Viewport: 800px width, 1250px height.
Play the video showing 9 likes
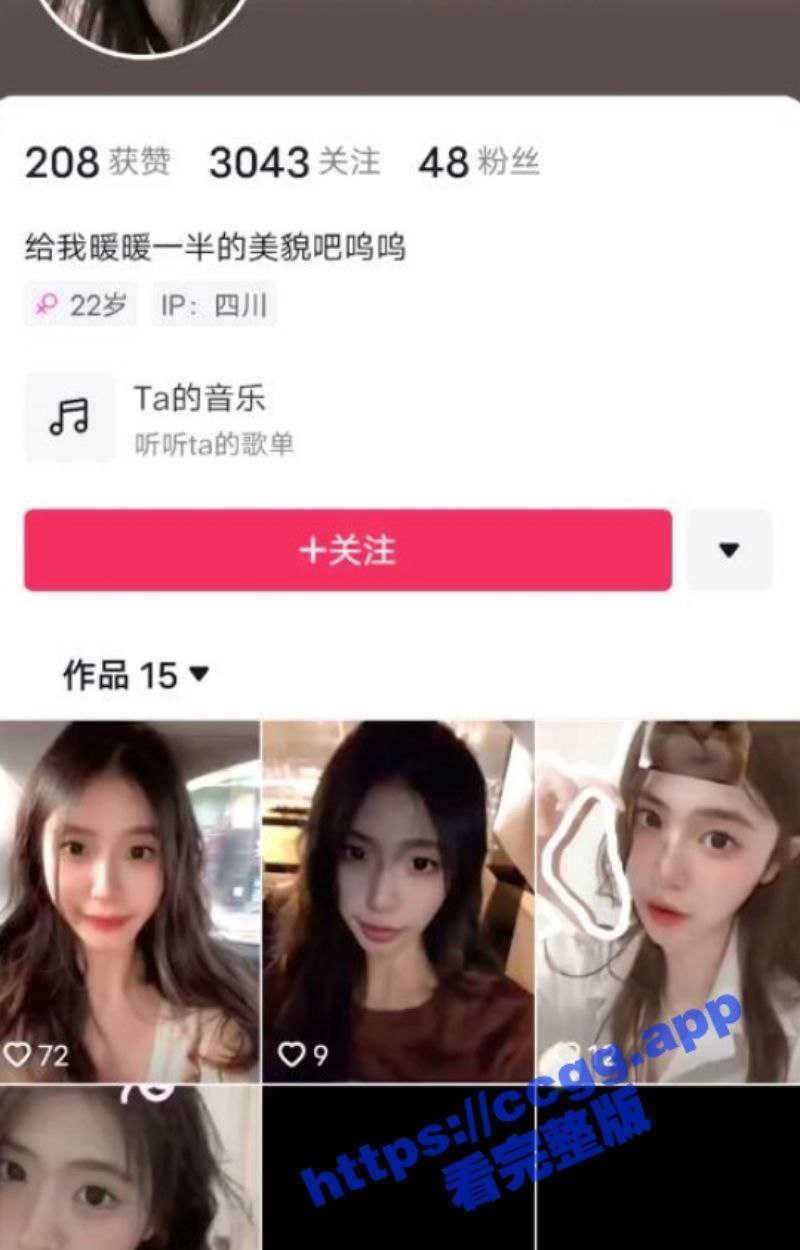(397, 900)
